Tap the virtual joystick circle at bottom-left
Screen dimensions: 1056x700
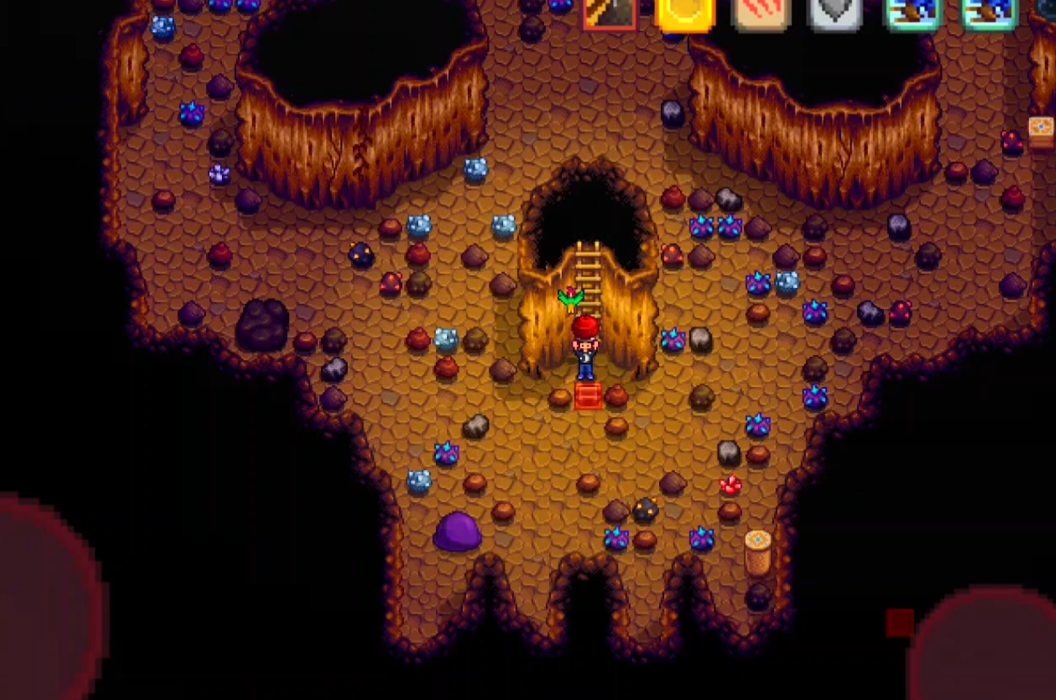point(40,600)
